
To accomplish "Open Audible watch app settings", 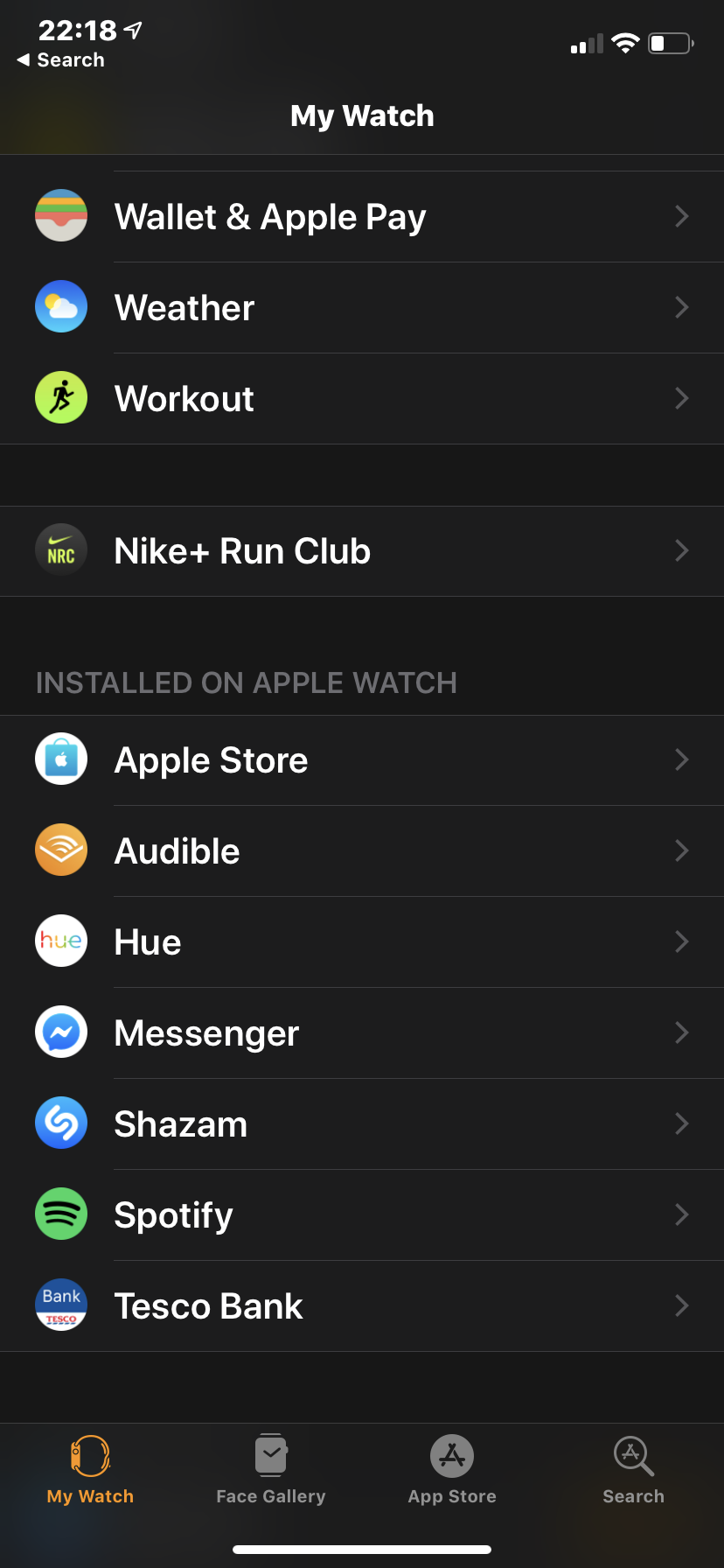I will tap(362, 851).
